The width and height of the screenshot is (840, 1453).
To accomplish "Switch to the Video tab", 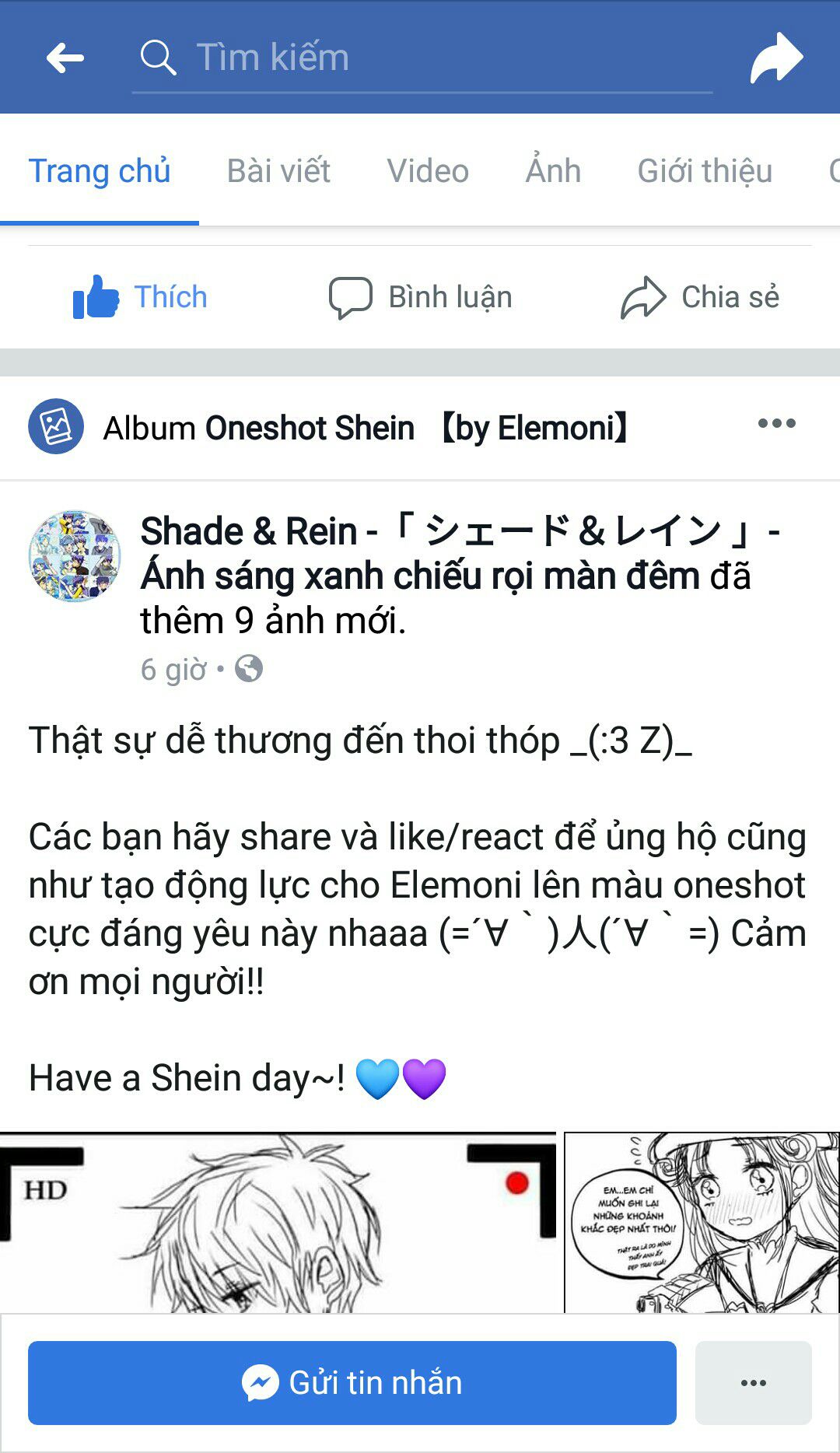I will coord(428,171).
